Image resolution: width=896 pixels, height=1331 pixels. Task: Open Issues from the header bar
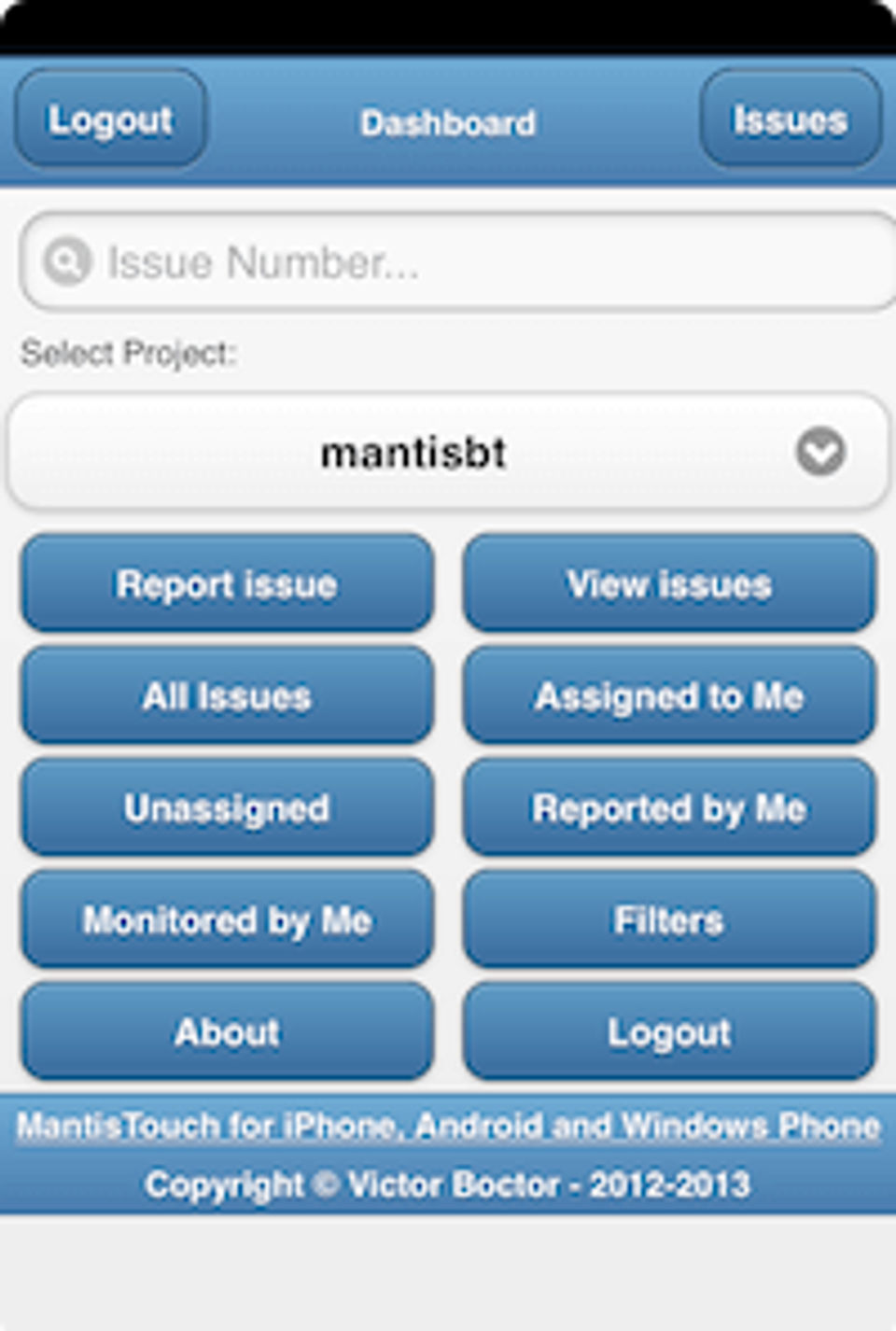click(790, 119)
